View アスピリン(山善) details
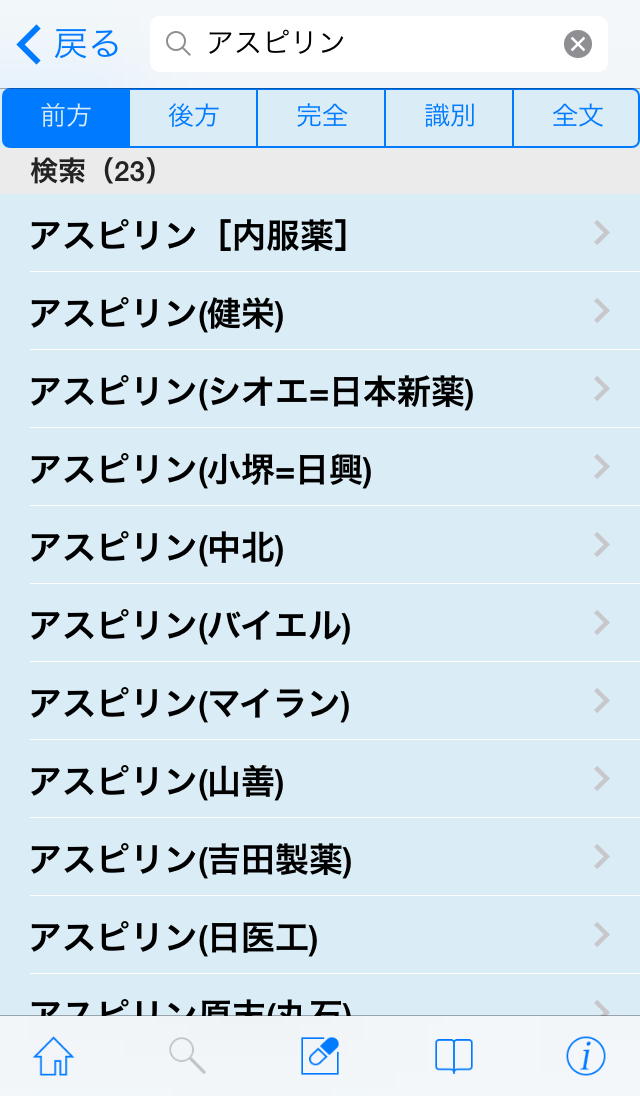The width and height of the screenshot is (640, 1096). (x=320, y=780)
